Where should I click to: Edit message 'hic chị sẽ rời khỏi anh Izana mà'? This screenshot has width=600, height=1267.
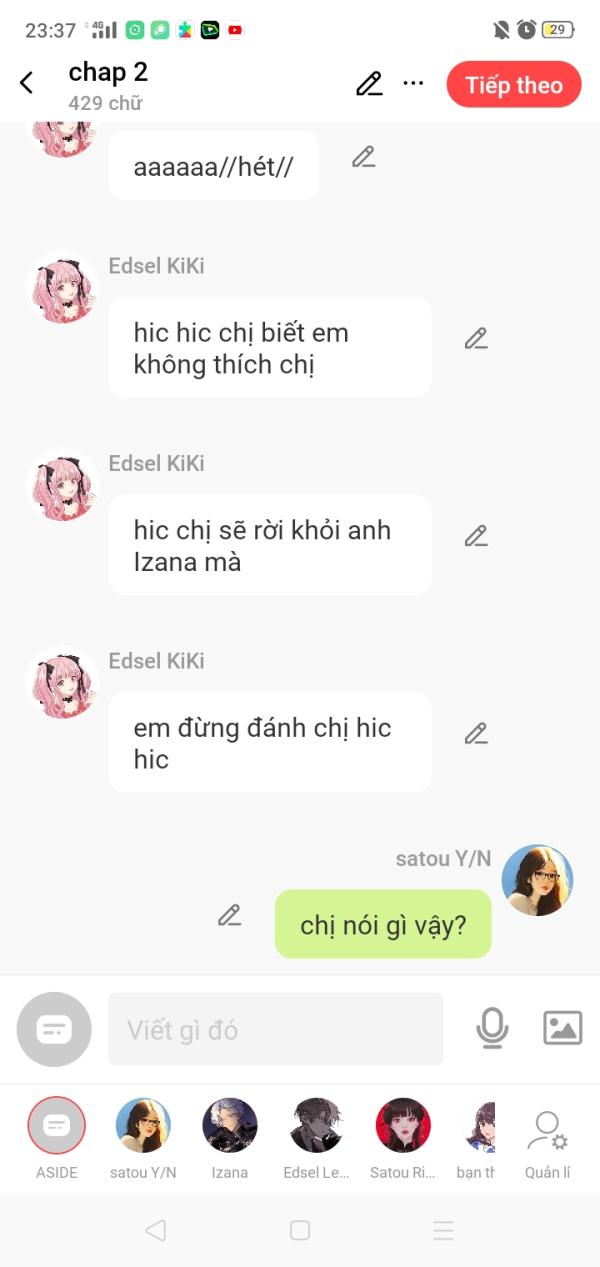tap(476, 536)
